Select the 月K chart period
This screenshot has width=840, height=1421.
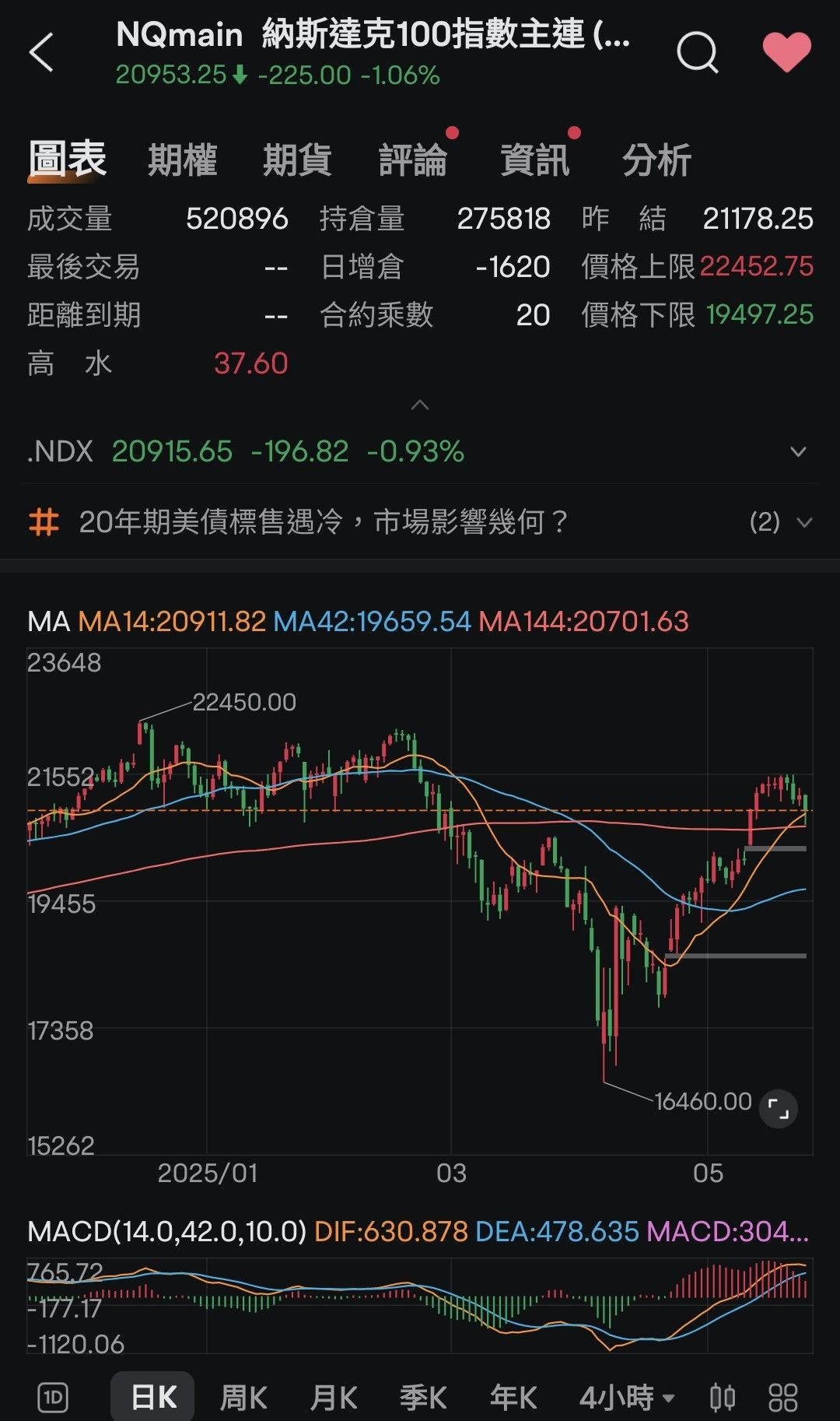[x=333, y=1398]
